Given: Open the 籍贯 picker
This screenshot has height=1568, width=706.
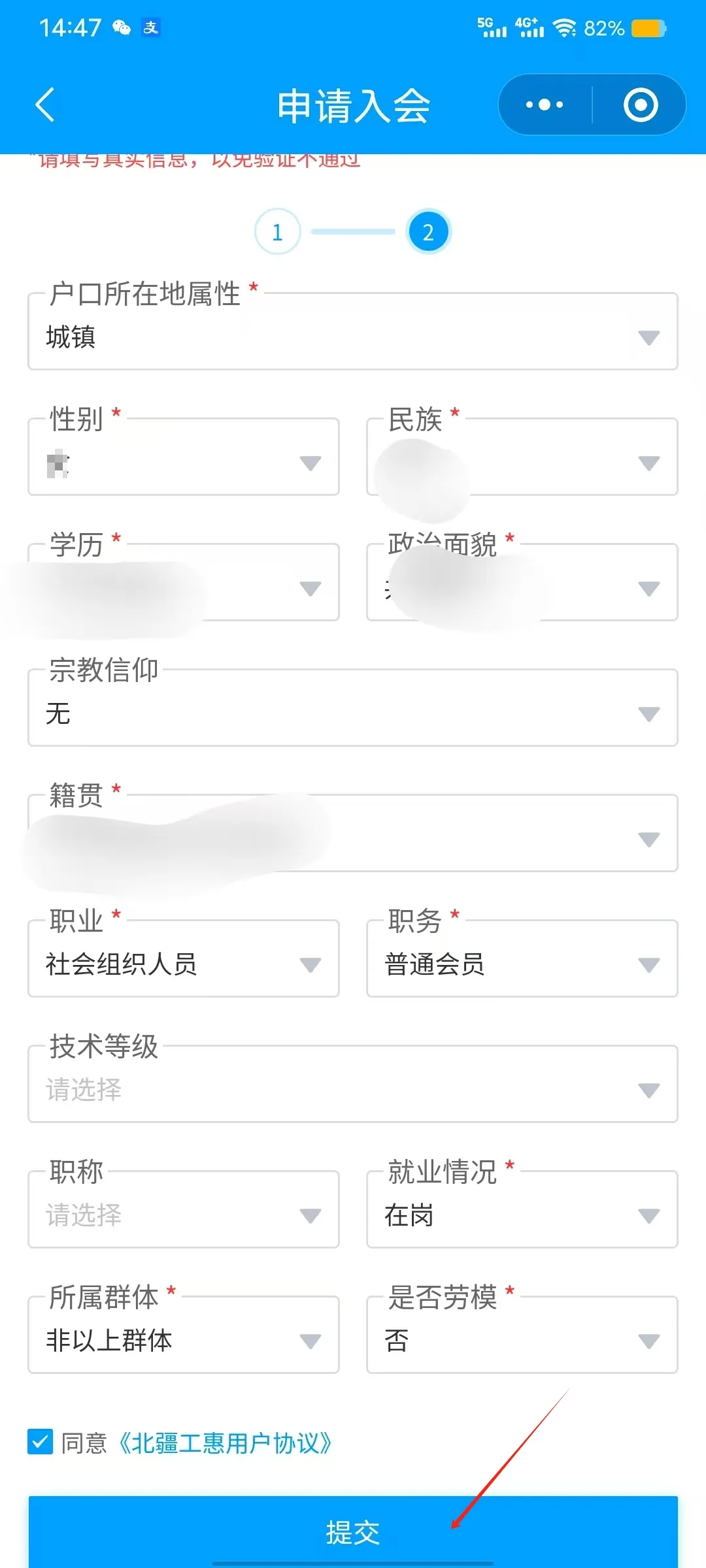Looking at the screenshot, I should tap(353, 839).
